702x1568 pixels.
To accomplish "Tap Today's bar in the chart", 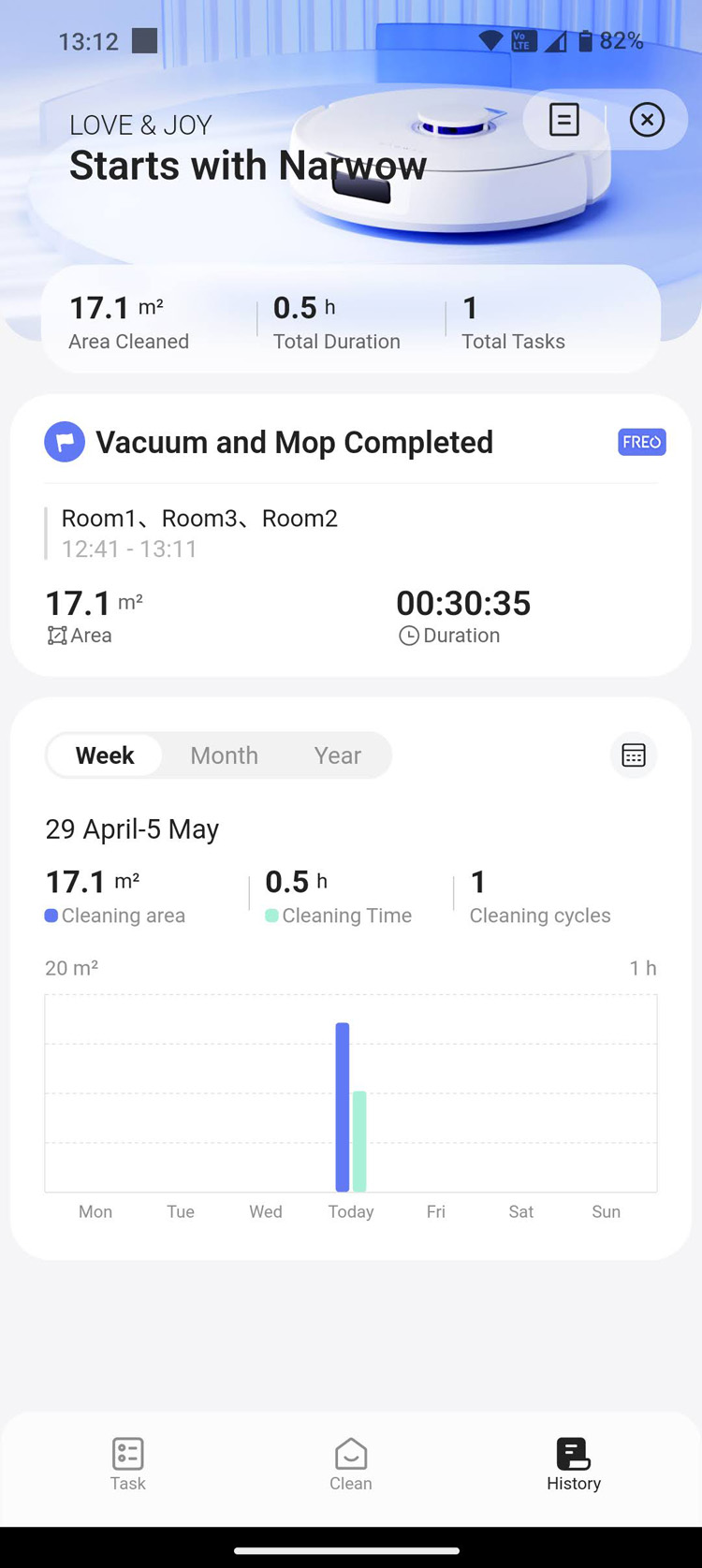I will click(350, 1107).
